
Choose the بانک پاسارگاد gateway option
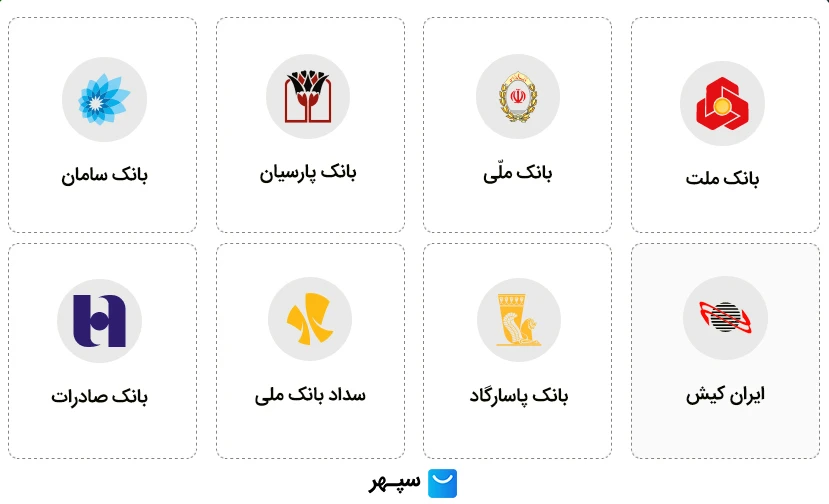point(517,352)
